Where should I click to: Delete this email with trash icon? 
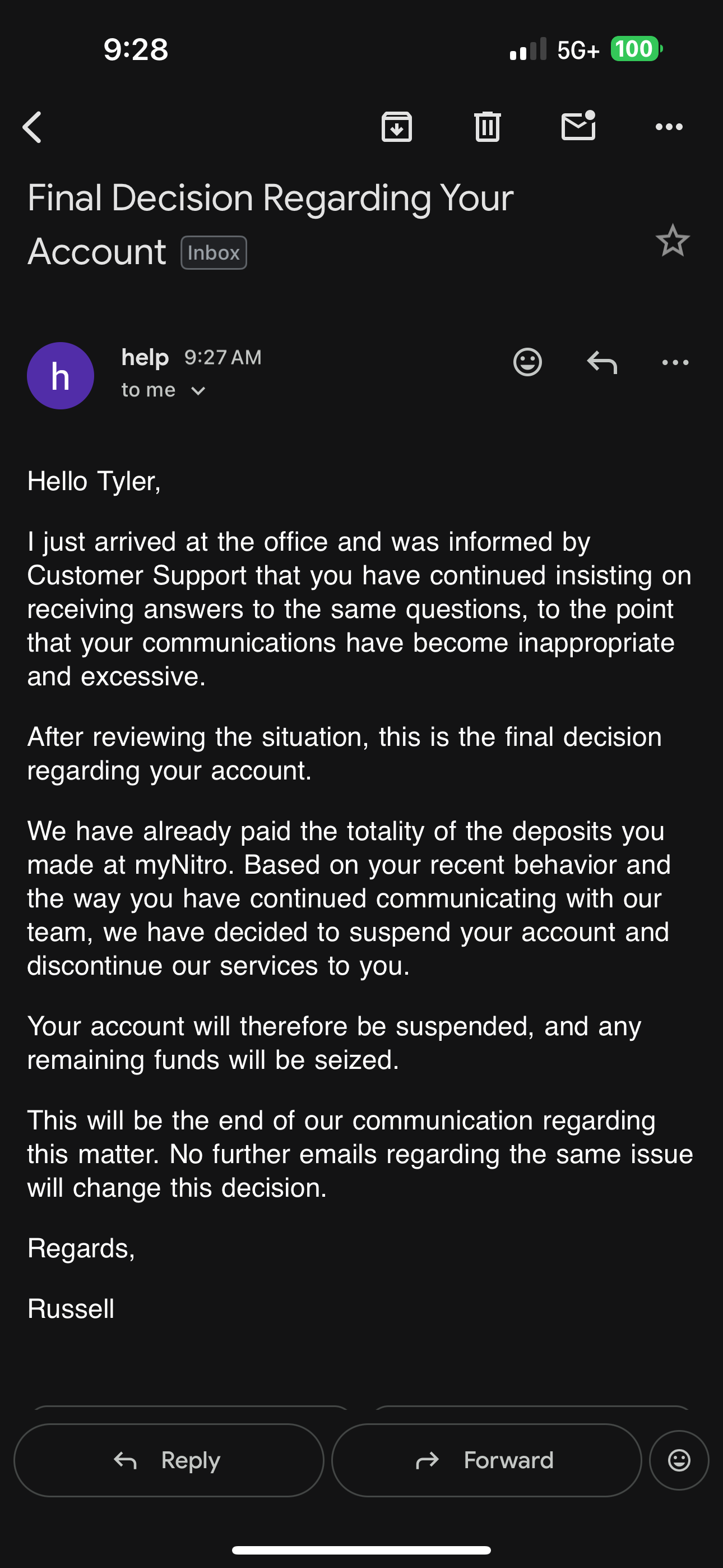tap(488, 127)
